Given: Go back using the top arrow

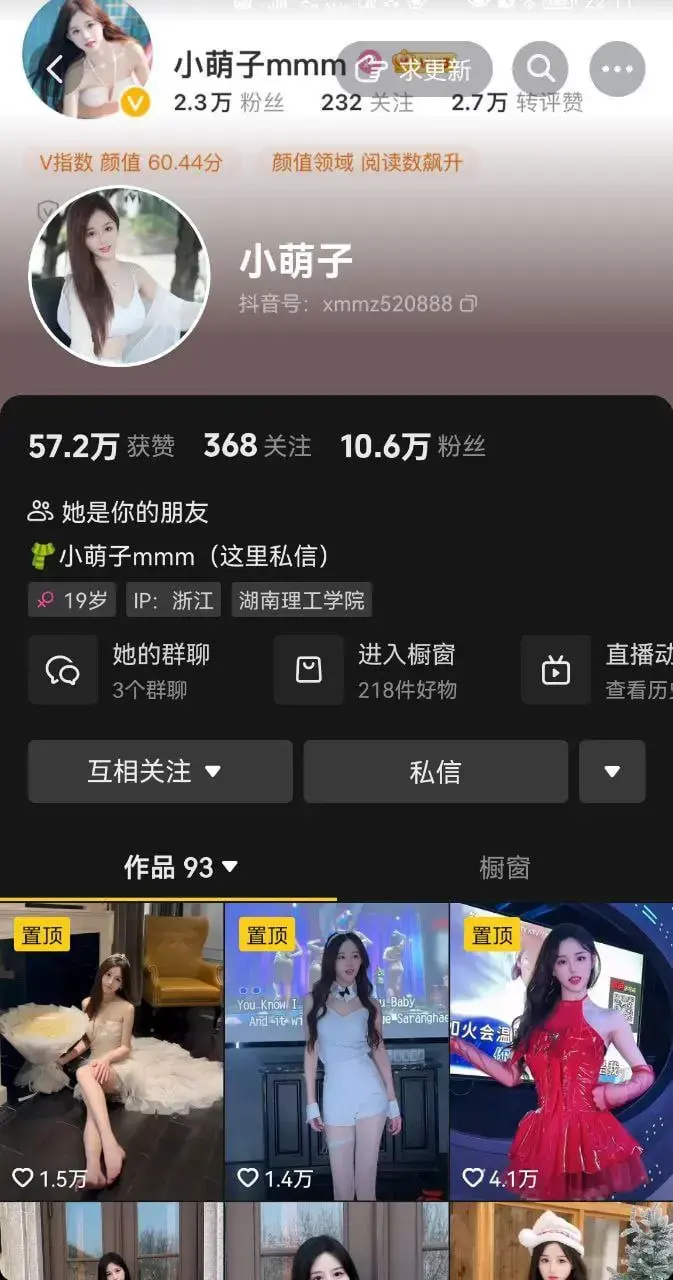Looking at the screenshot, I should [55, 69].
